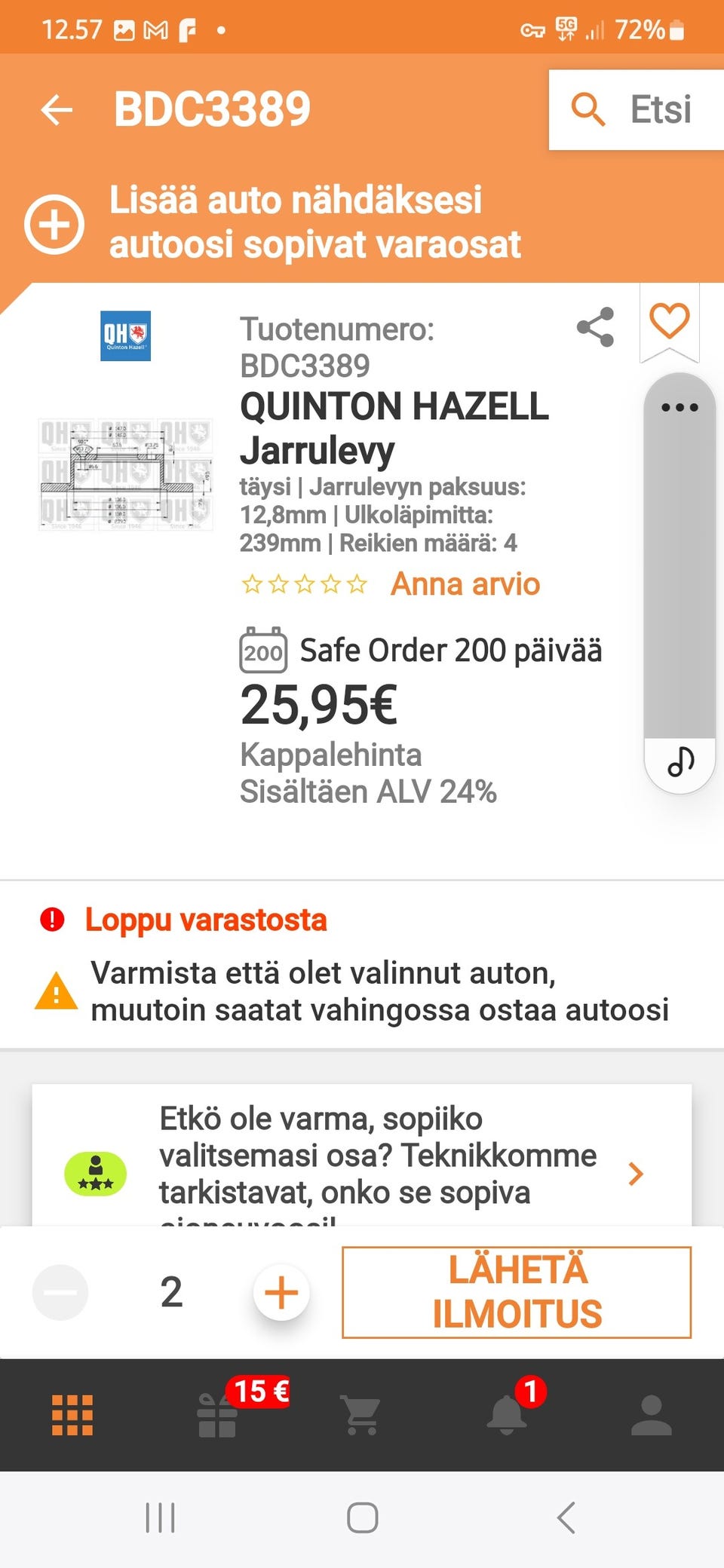The width and height of the screenshot is (724, 1568).
Task: Expand the technician check card chevron
Action: tap(636, 1174)
